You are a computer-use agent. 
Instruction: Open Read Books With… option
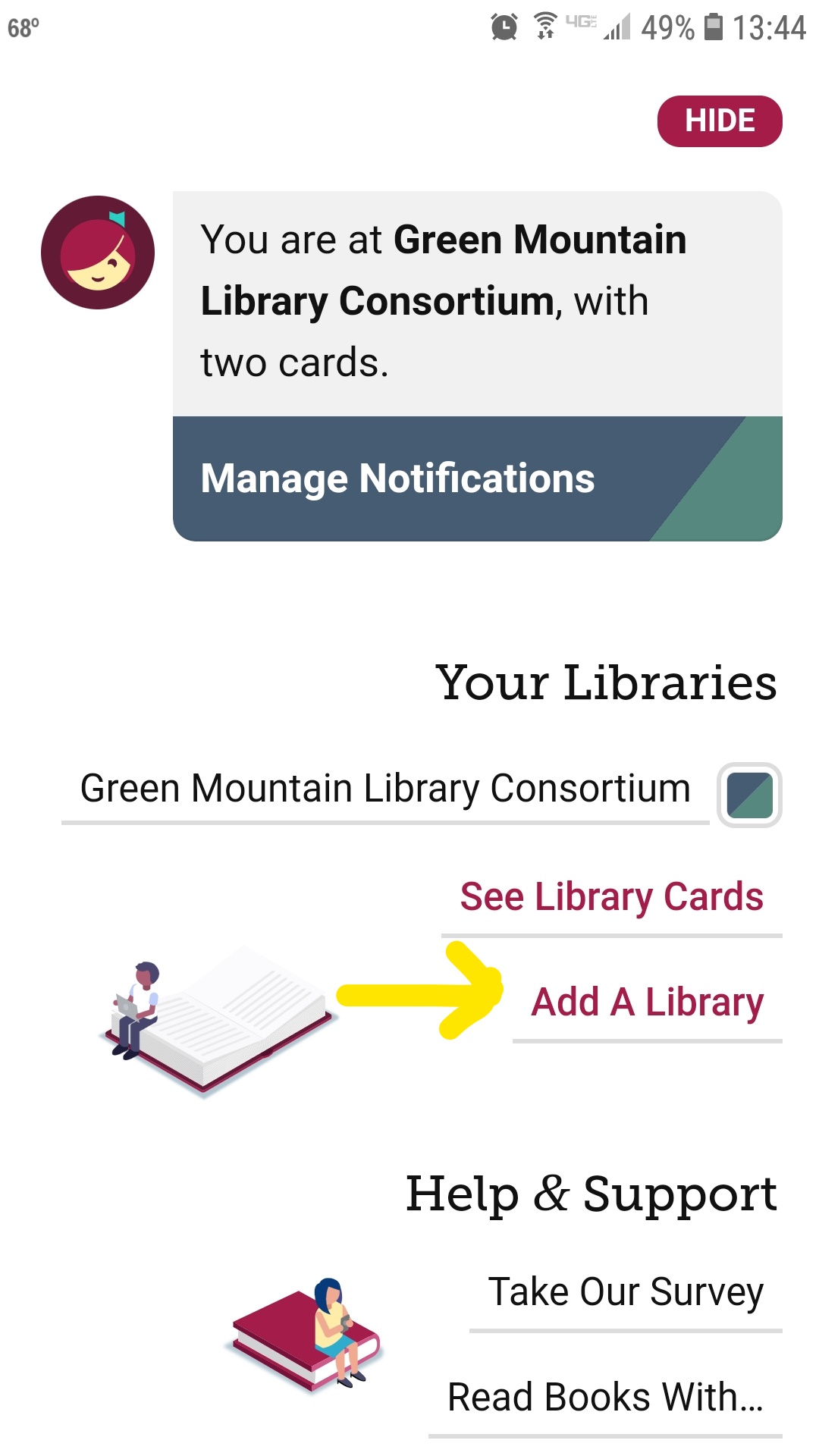pos(605,1398)
